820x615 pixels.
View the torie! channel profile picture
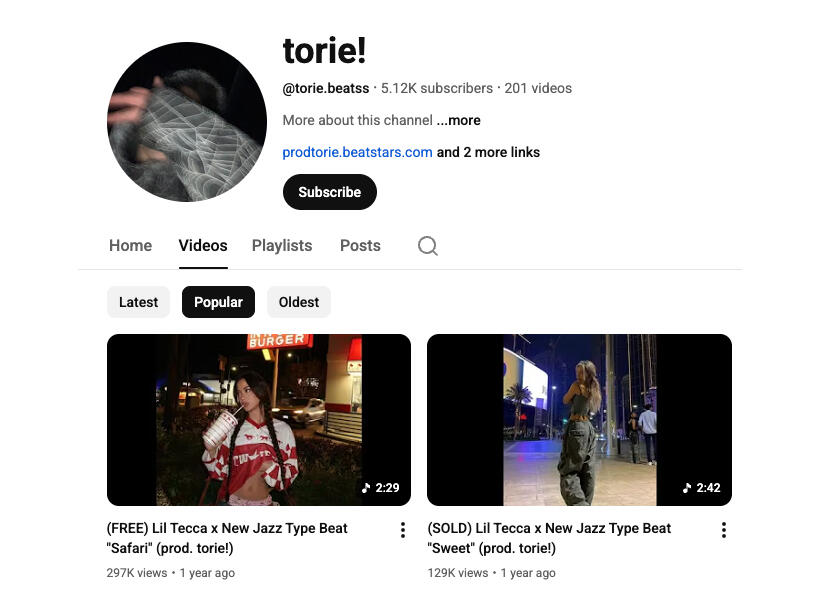click(x=187, y=122)
